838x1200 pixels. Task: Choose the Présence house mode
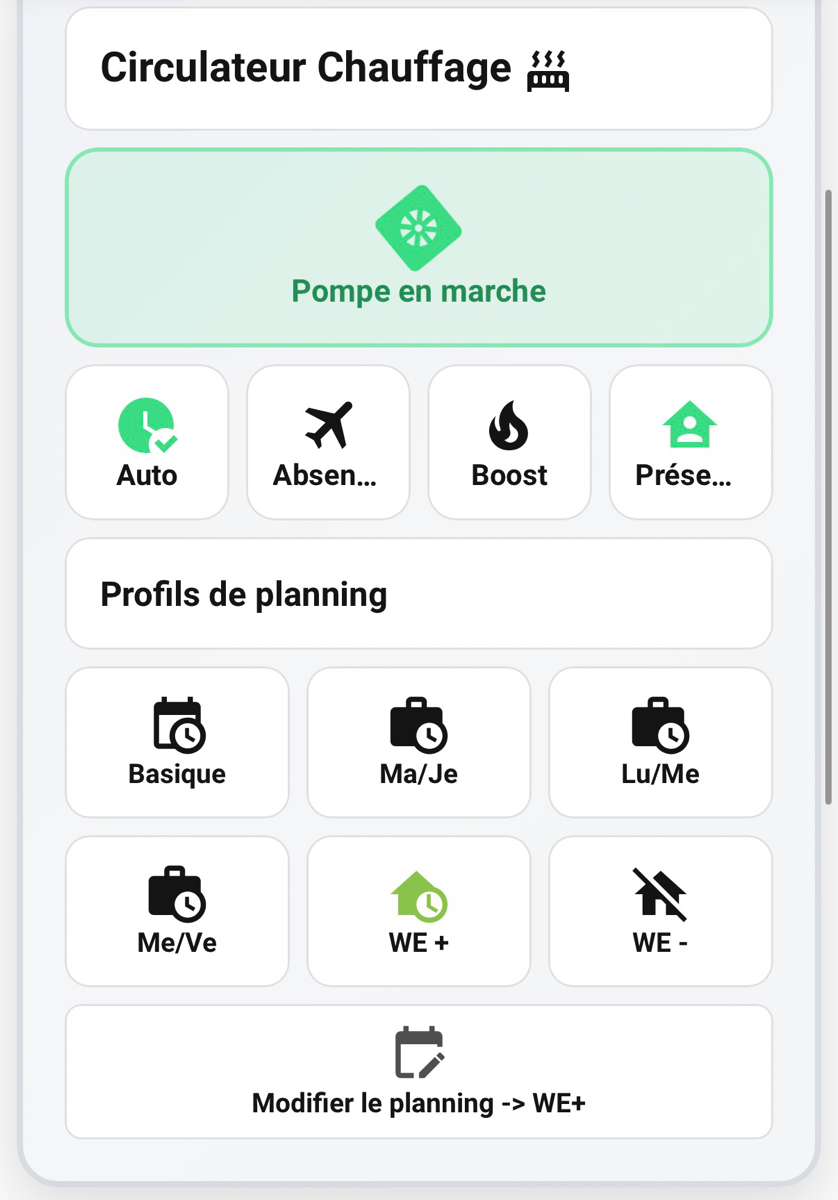(690, 443)
